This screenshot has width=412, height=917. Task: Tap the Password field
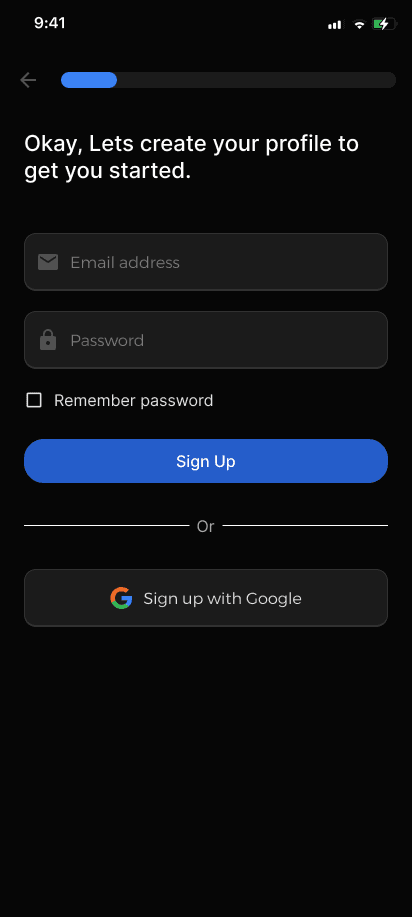click(206, 340)
